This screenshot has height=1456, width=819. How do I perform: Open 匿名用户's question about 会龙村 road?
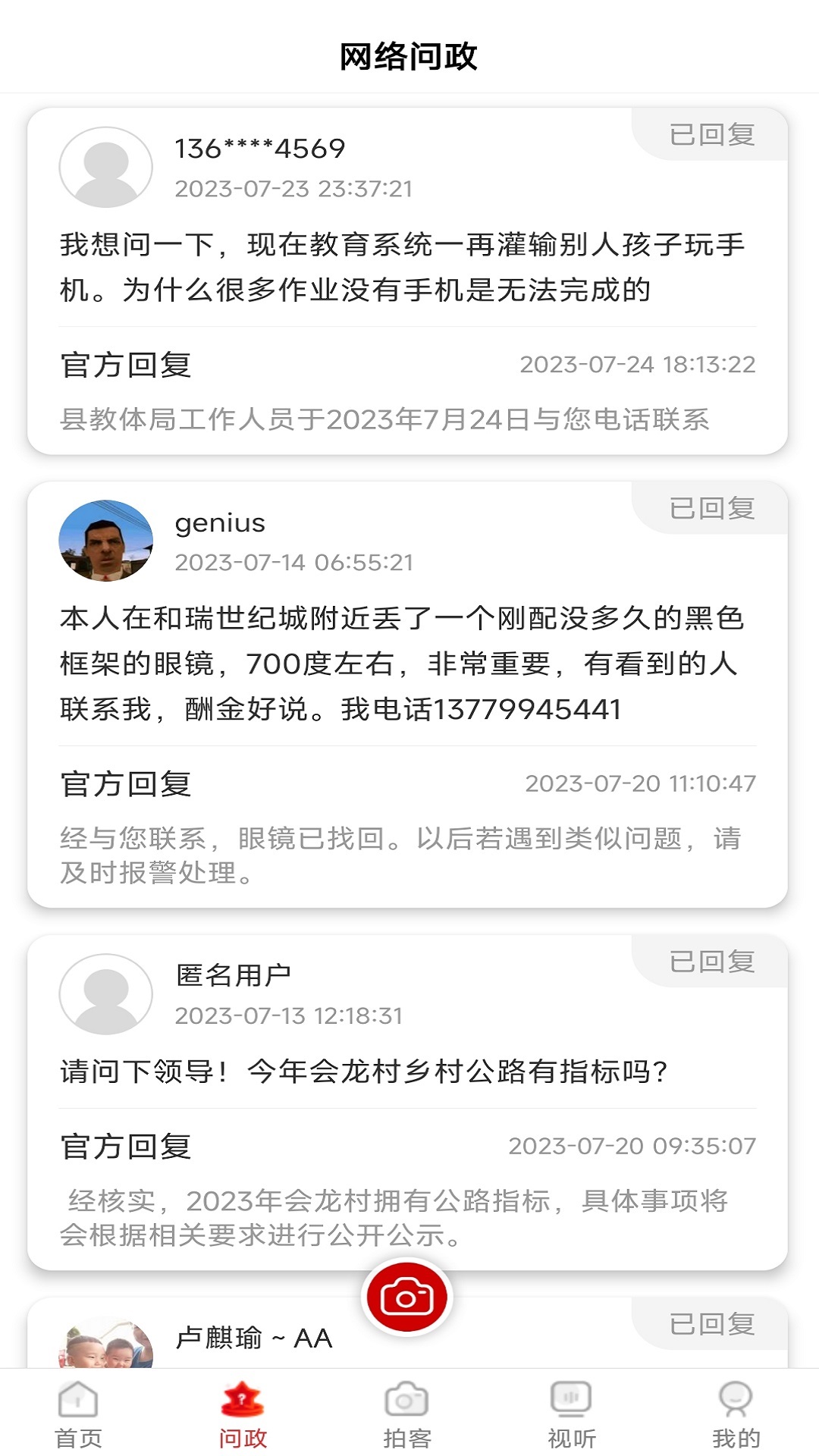click(364, 1071)
